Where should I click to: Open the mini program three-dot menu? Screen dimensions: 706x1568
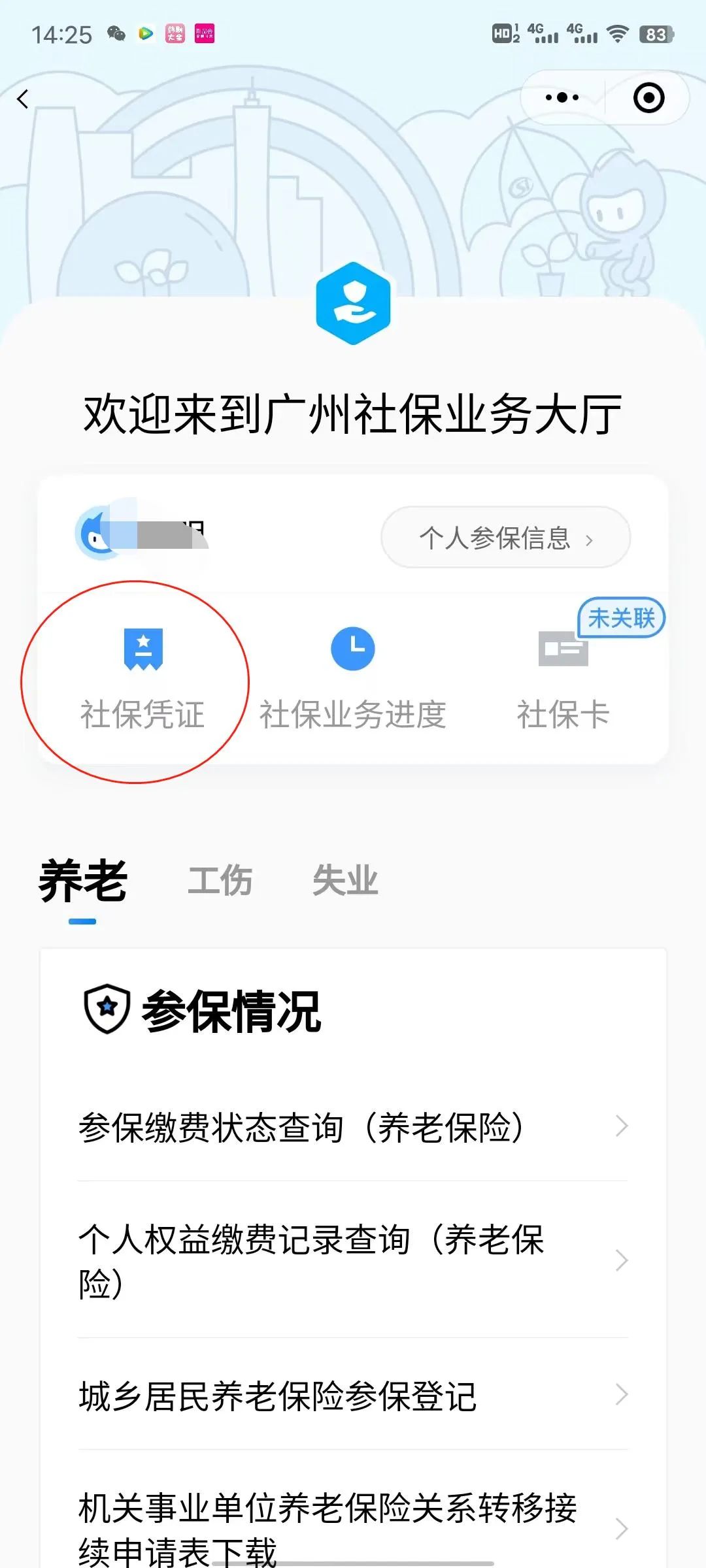[562, 98]
